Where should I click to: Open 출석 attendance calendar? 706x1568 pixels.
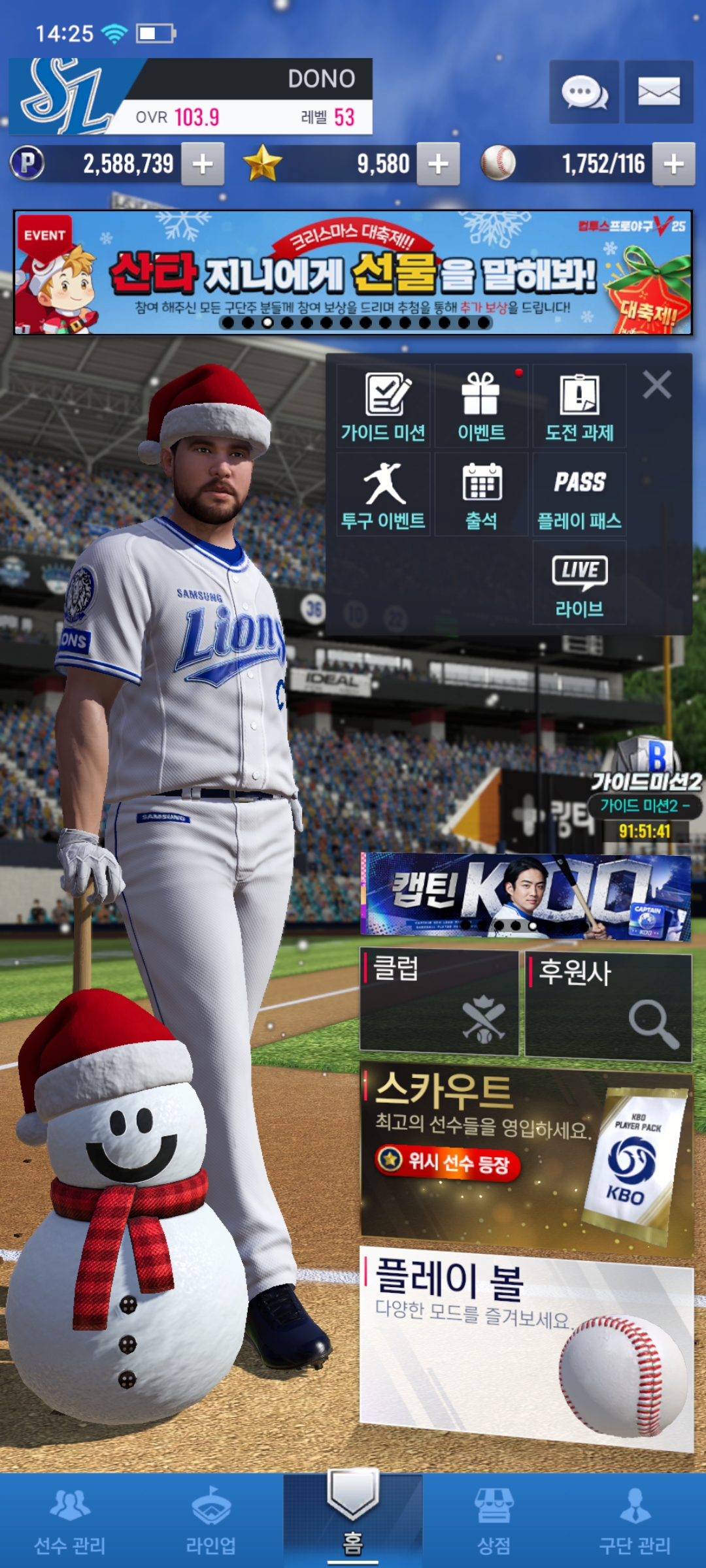pyautogui.click(x=481, y=495)
